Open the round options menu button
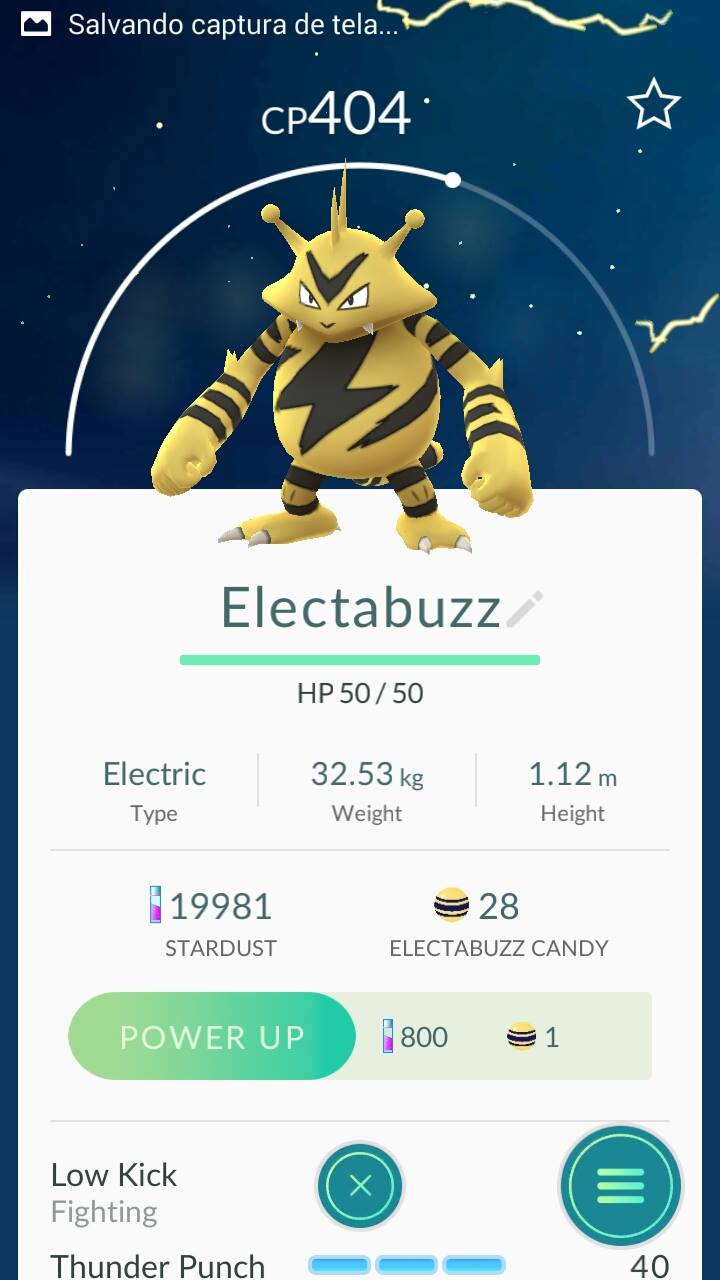 point(620,1186)
